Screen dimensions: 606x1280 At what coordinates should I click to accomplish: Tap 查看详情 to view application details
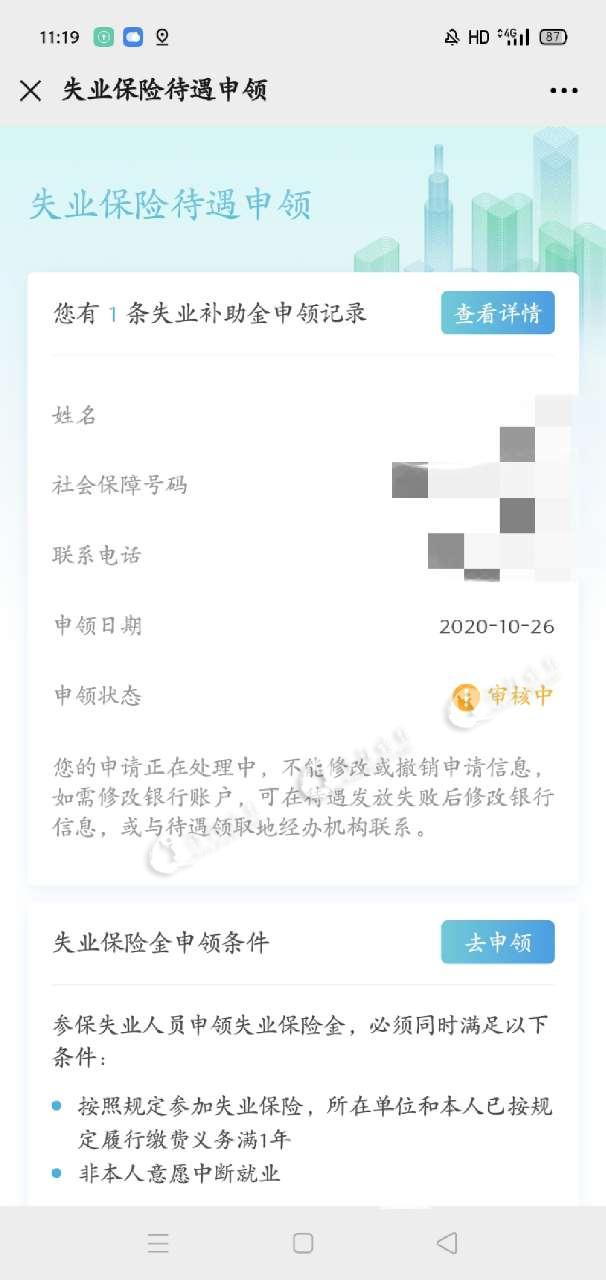(497, 313)
